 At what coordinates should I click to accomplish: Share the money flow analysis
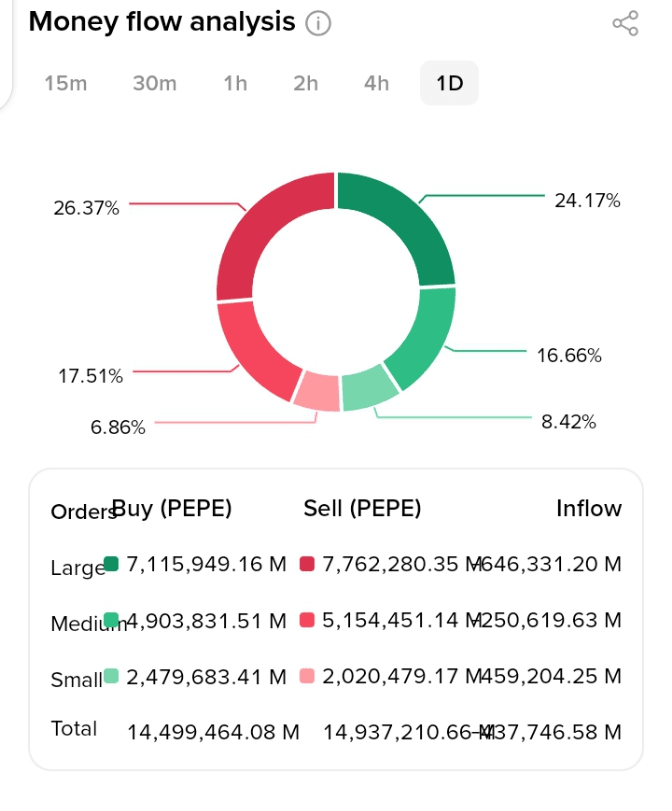coord(625,24)
